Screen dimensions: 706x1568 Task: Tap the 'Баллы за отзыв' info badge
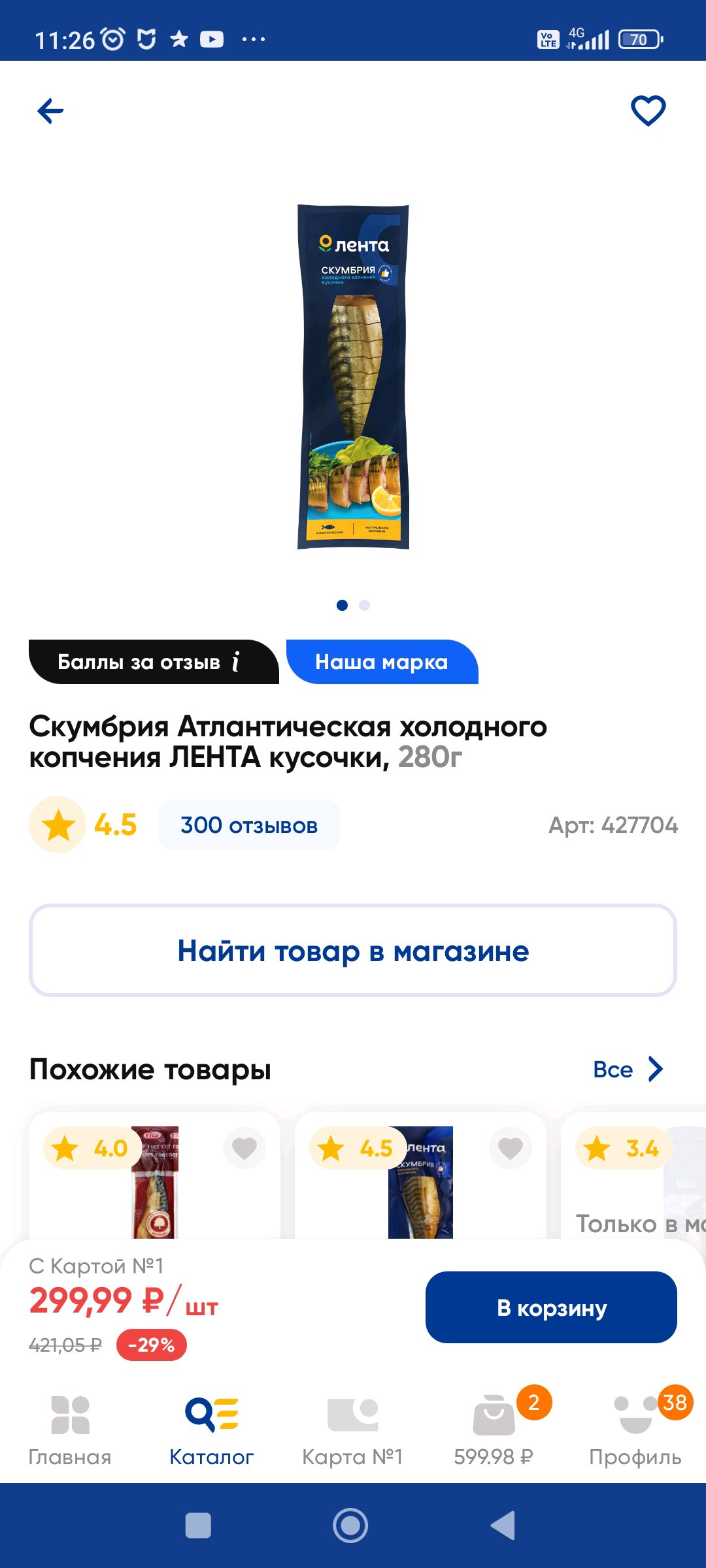(x=153, y=662)
